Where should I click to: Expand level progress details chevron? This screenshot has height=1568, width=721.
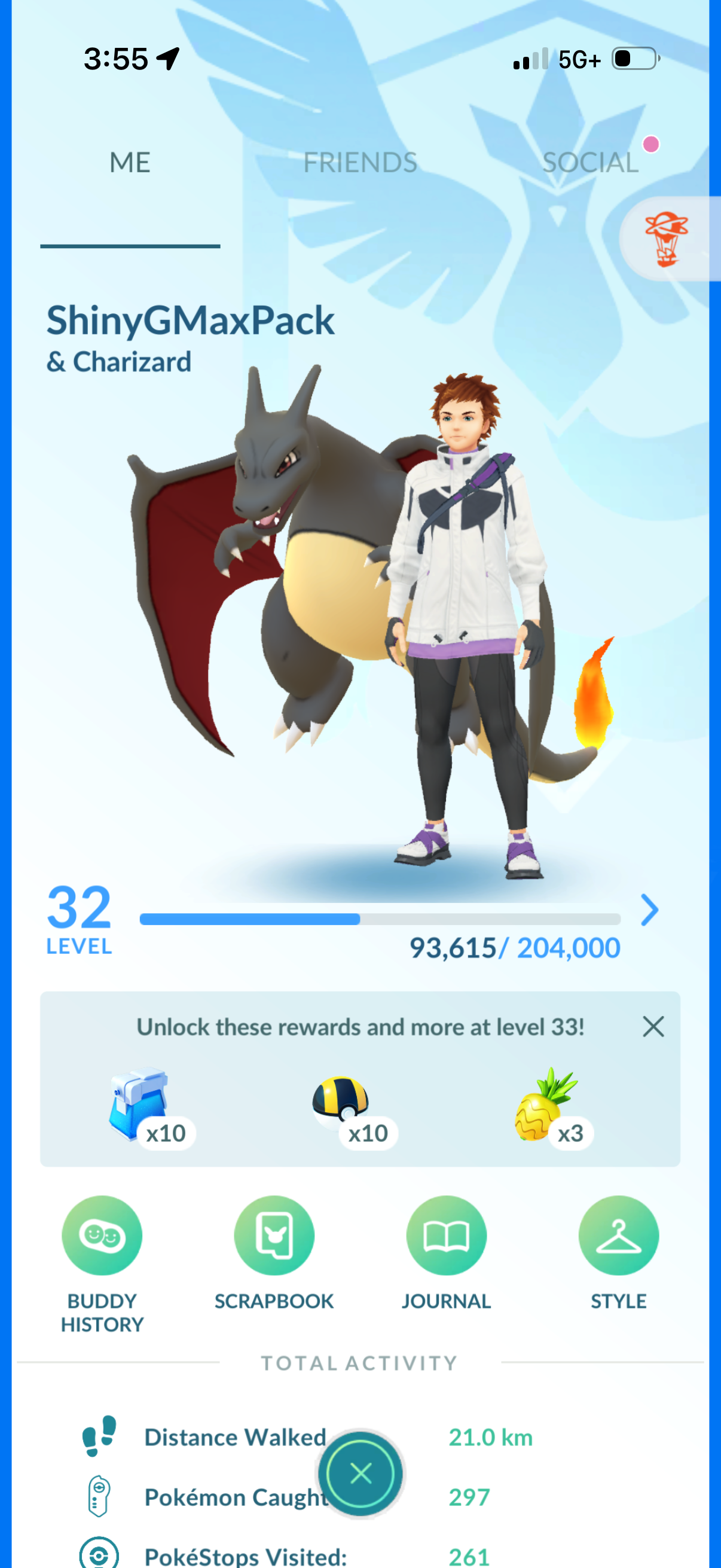(649, 910)
